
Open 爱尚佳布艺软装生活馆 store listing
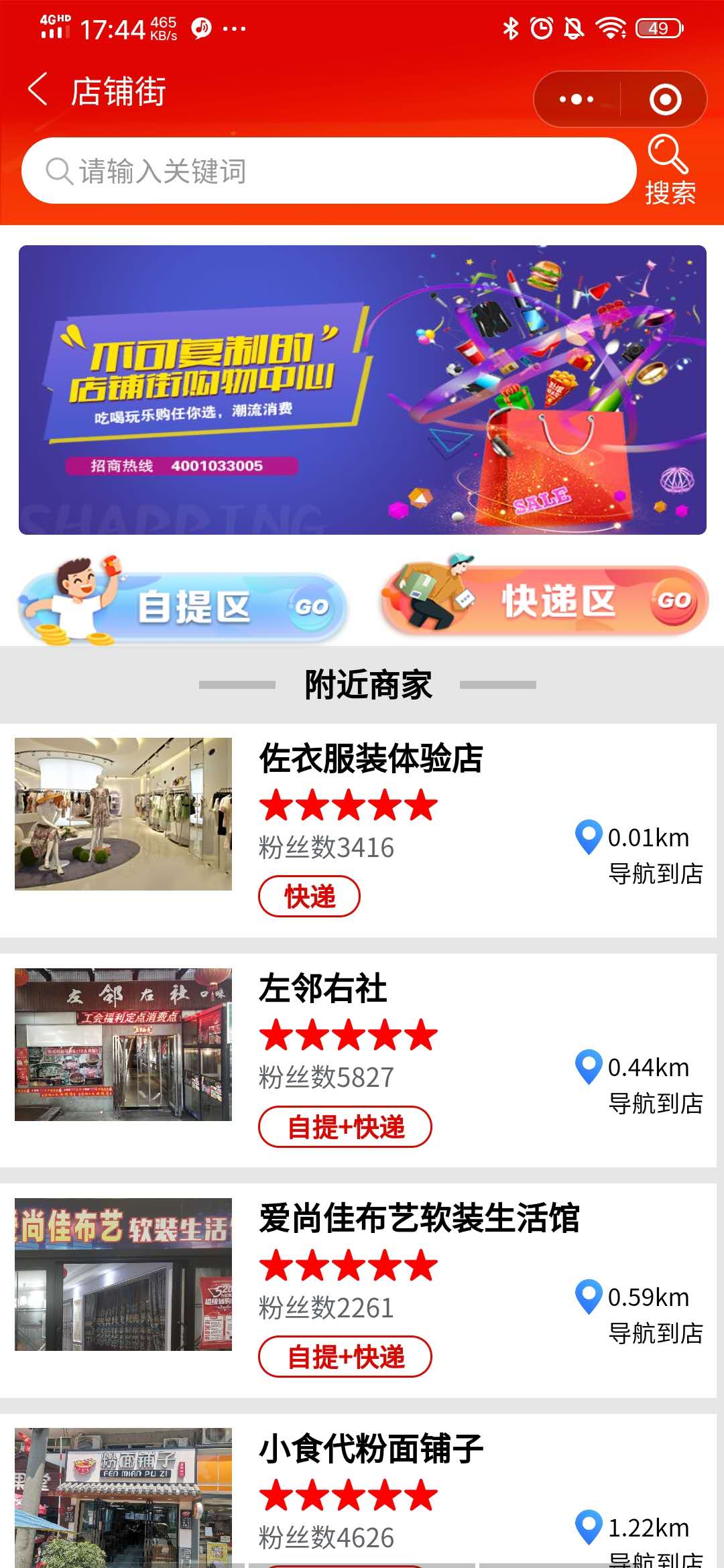tap(419, 1218)
